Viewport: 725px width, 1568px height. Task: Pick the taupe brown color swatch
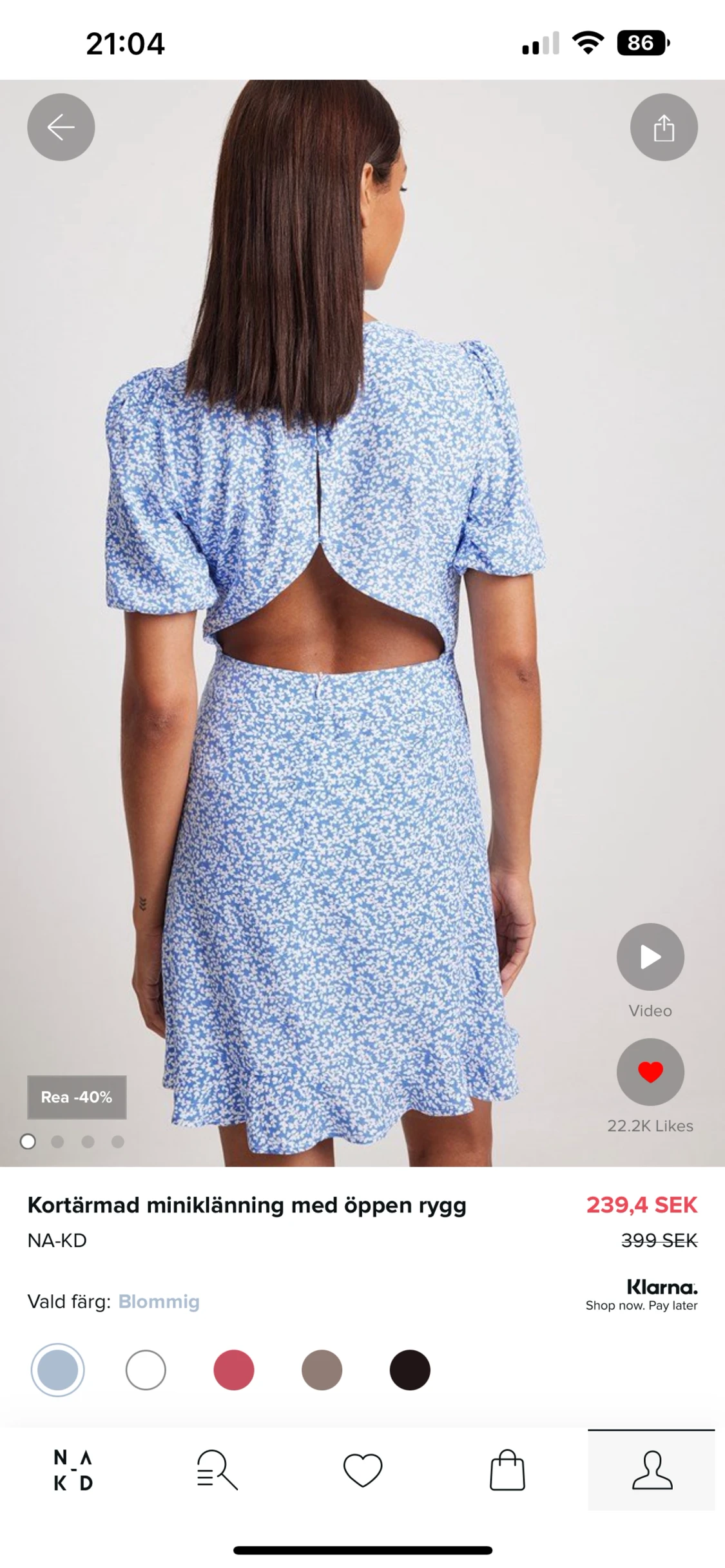click(x=322, y=1370)
